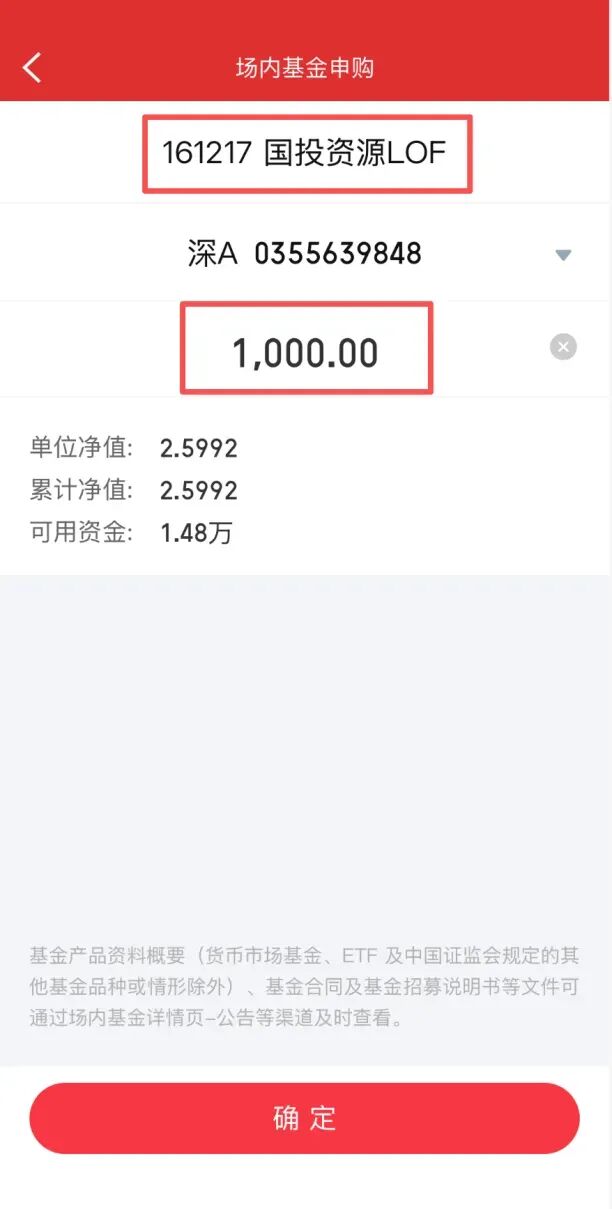This screenshot has width=612, height=1209.
Task: Edit the fund code field 161217 国投资源LOF
Action: pyautogui.click(x=305, y=154)
